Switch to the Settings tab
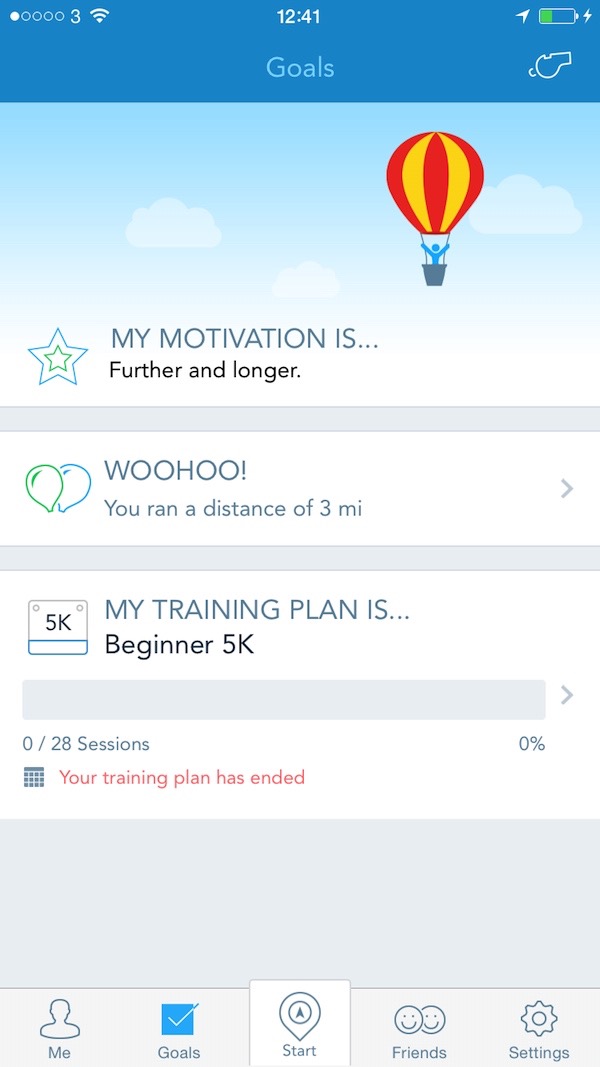The height and width of the screenshot is (1067, 600). (539, 1030)
